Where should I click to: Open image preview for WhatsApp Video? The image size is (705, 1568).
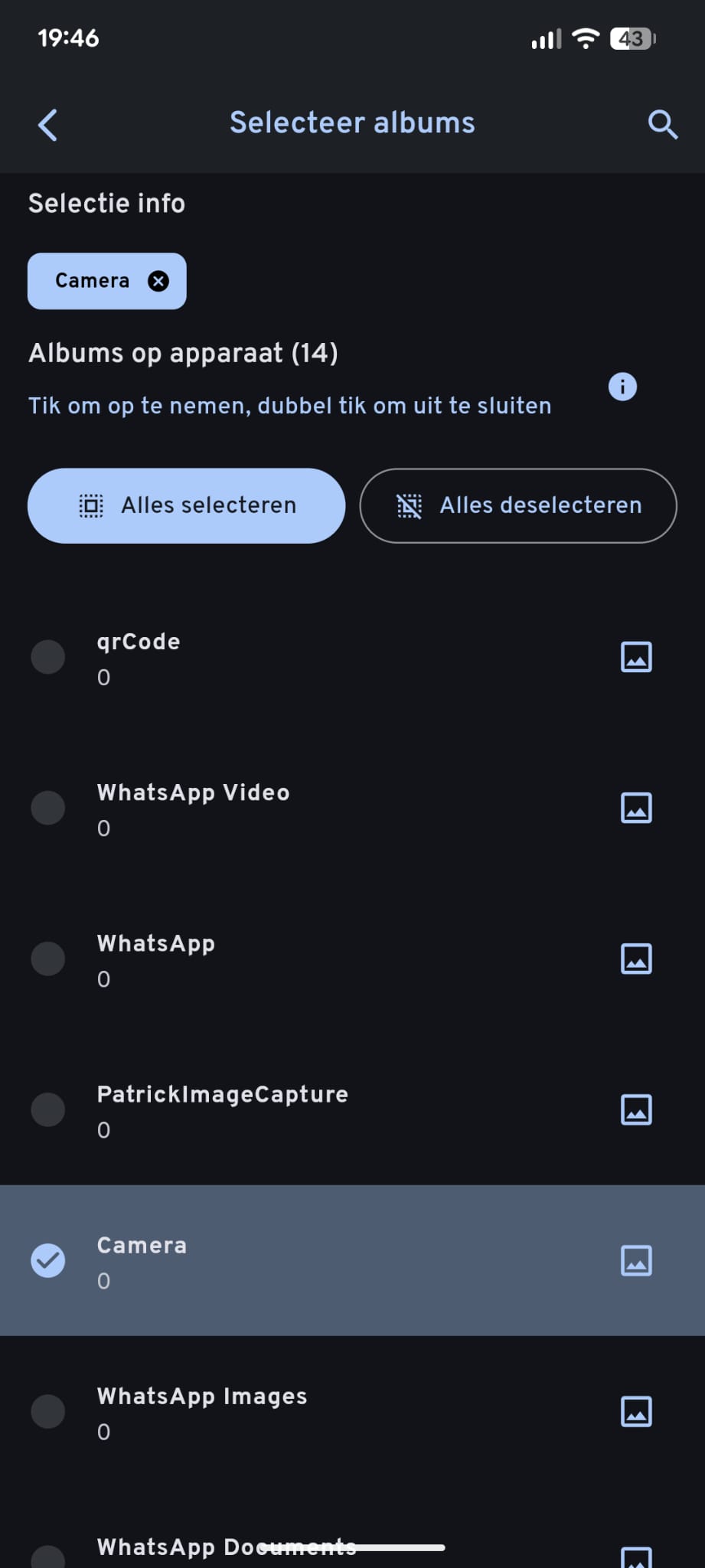[x=636, y=808]
